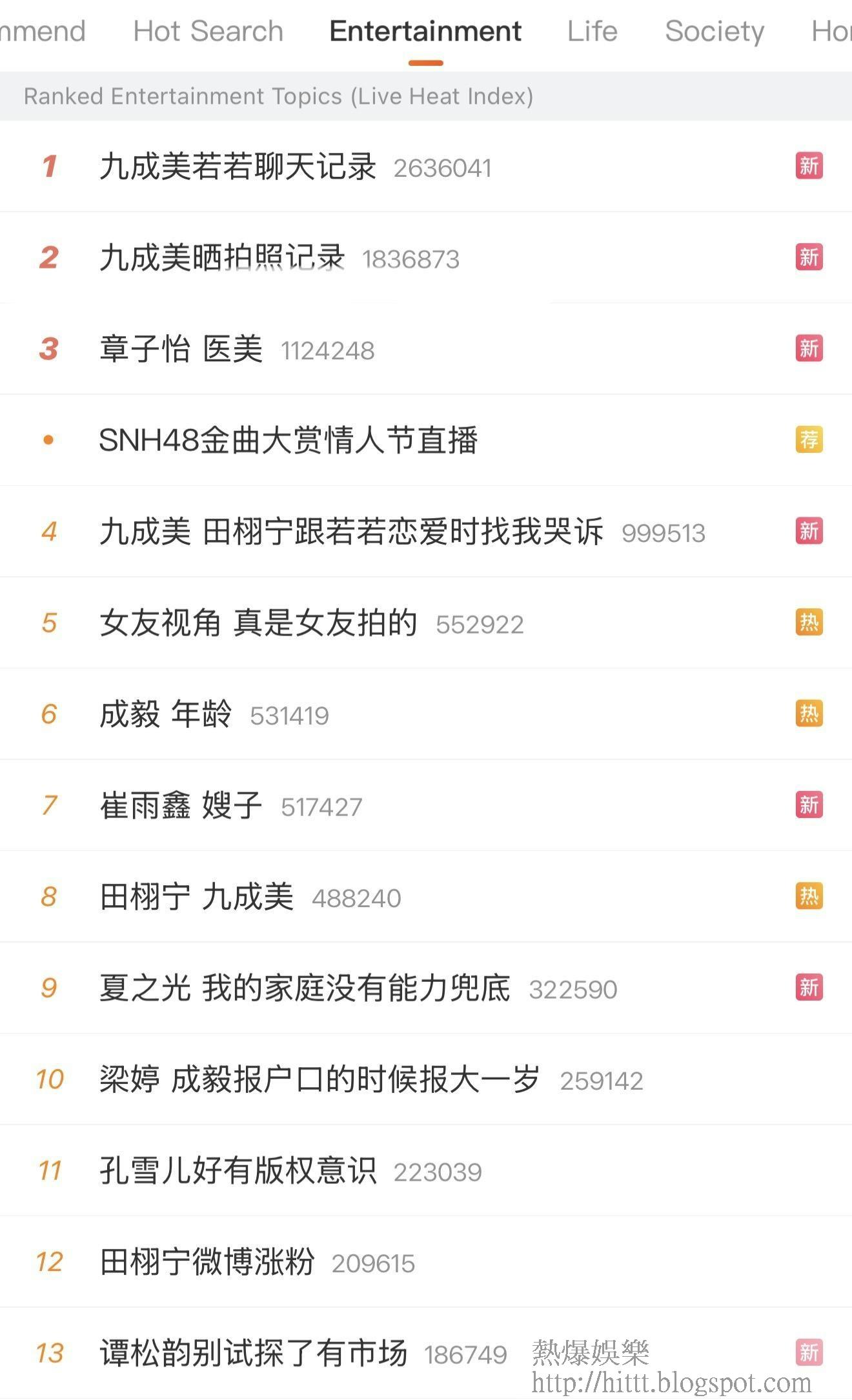Open topic 梁婷 成毅报户口的时候报大一岁
Viewport: 852px width, 1400px height.
pos(319,1080)
